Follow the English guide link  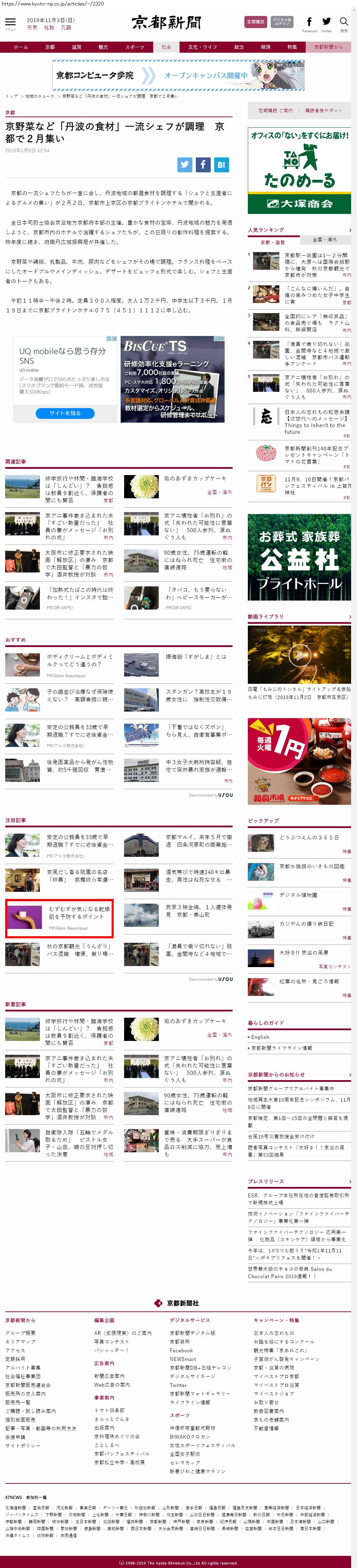coord(260,1037)
